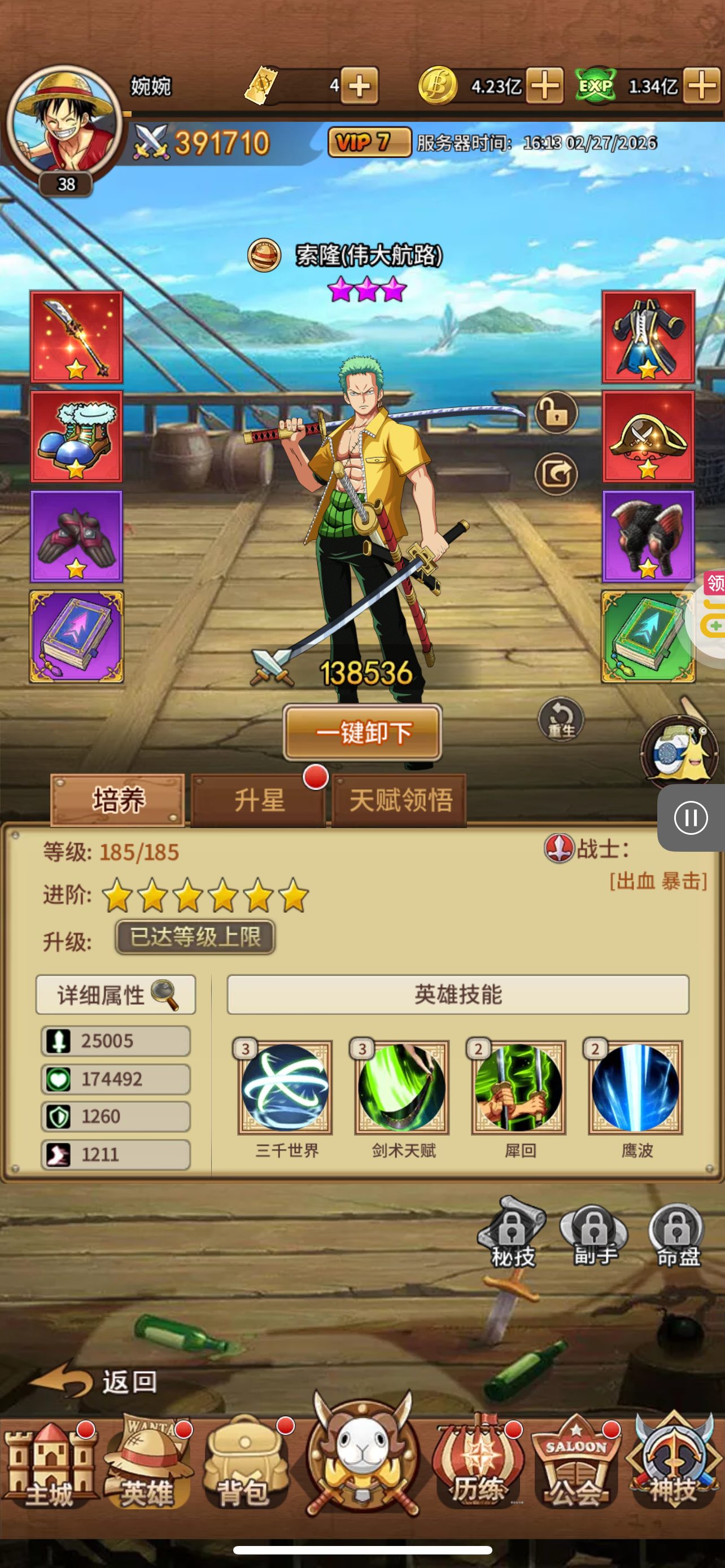Tap the 一键卸下 unequip-all button
The image size is (725, 1568).
pyautogui.click(x=362, y=732)
